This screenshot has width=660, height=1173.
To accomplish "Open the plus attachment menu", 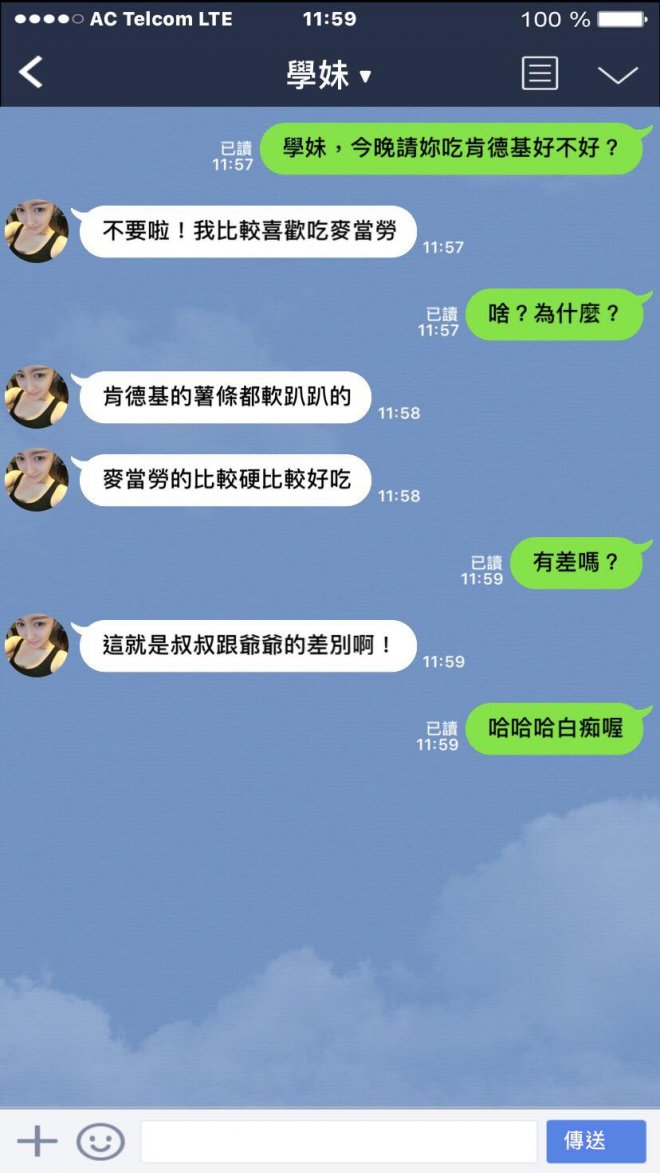I will coord(37,1141).
